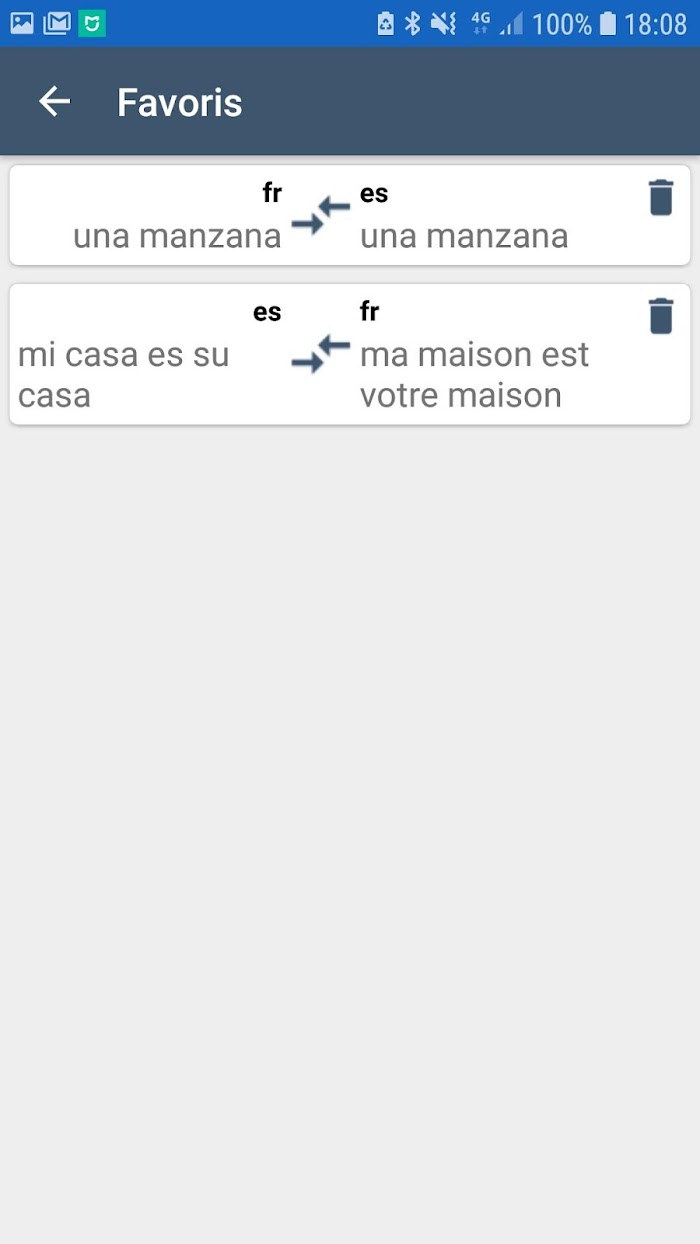Delete the 'mi casa es su casa' favorite
Image resolution: width=700 pixels, height=1244 pixels.
click(x=661, y=316)
